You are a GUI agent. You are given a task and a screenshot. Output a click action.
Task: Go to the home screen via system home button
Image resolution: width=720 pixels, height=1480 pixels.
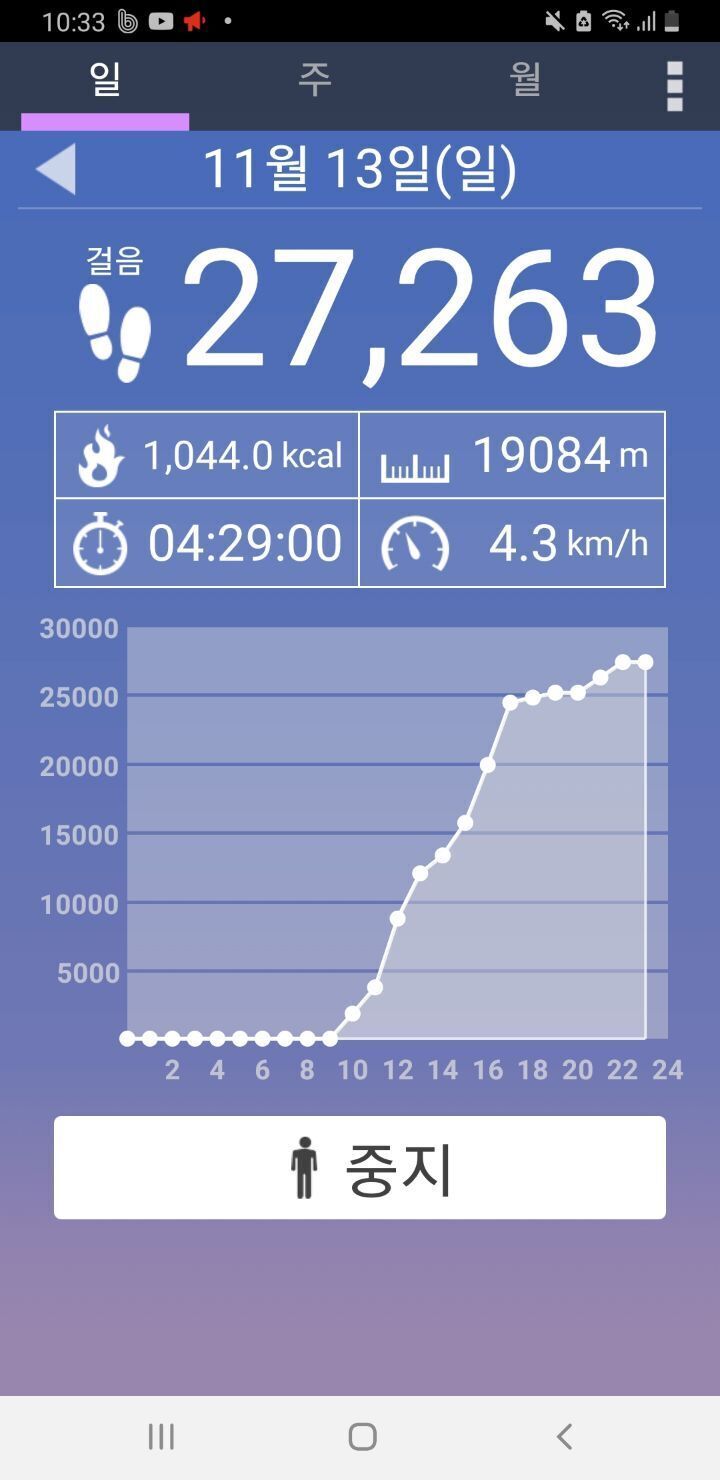[362, 1437]
